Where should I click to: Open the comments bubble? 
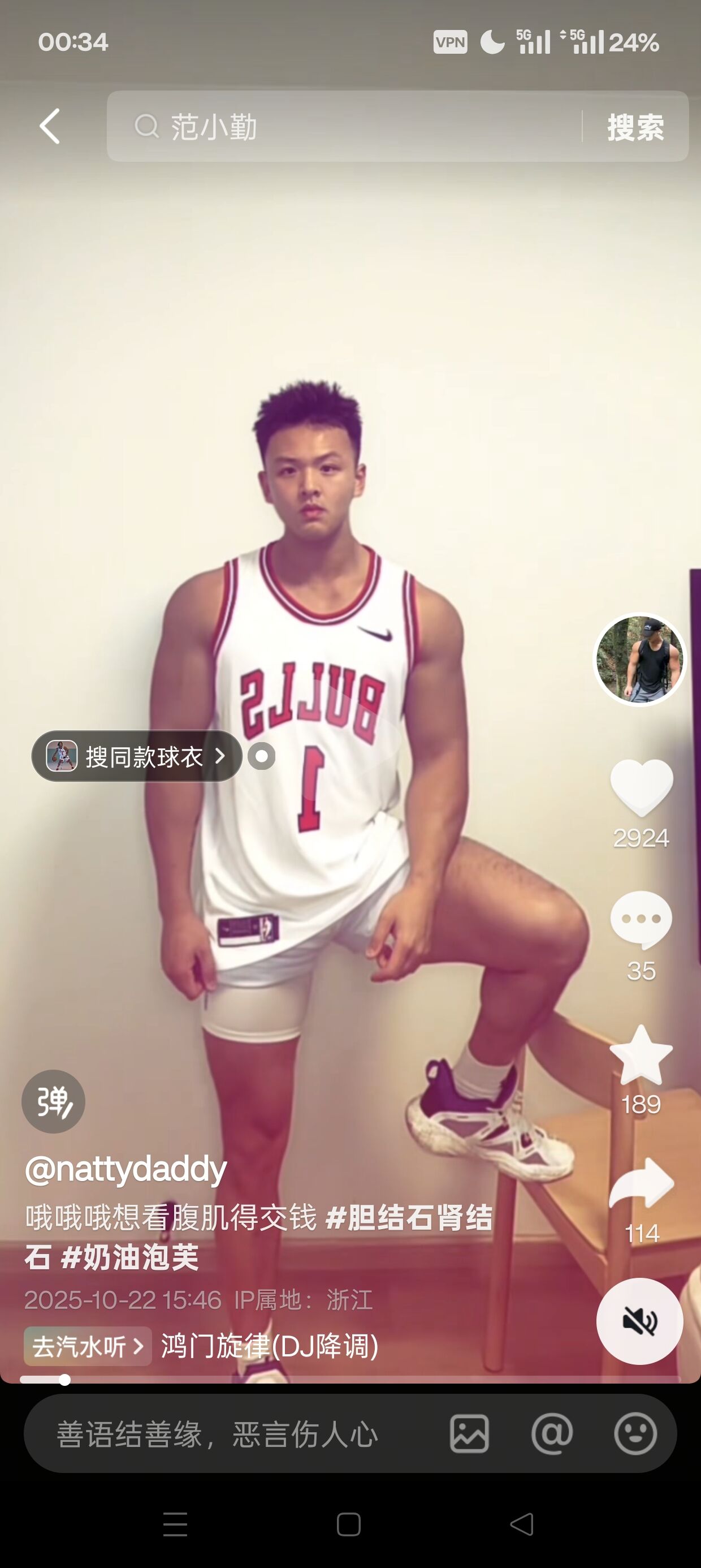tap(641, 919)
